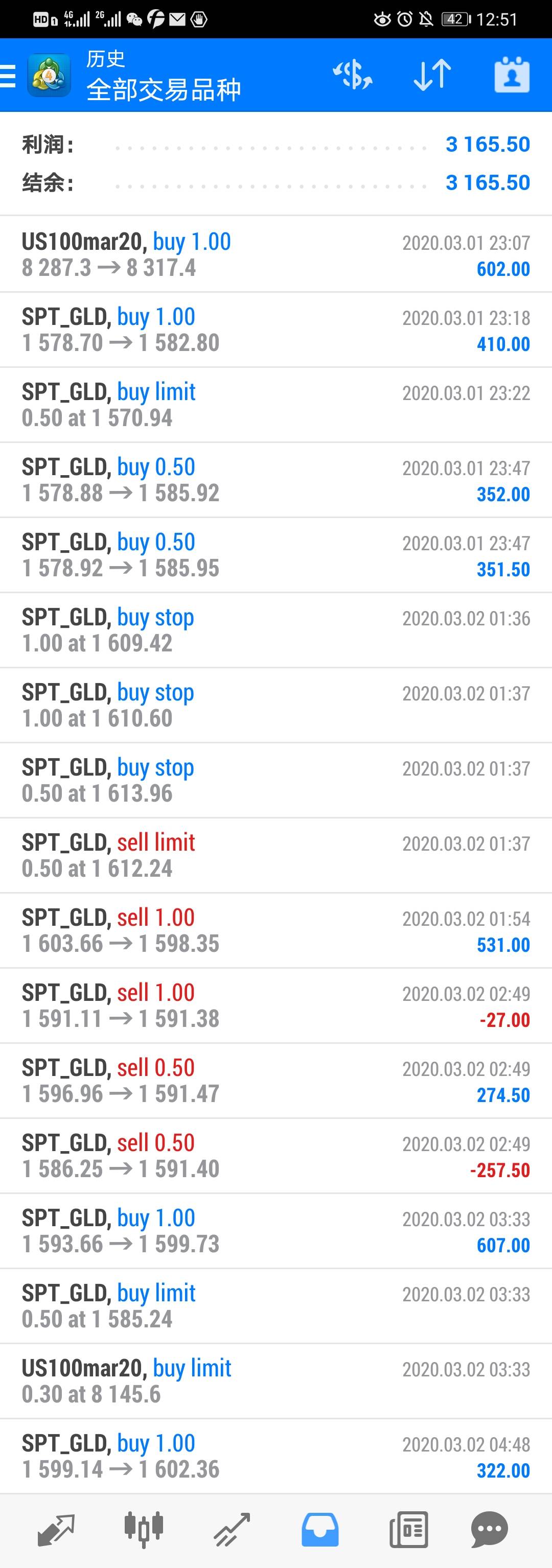The height and width of the screenshot is (1568, 552).
Task: Open the hamburger drawer menu
Action: click(9, 76)
